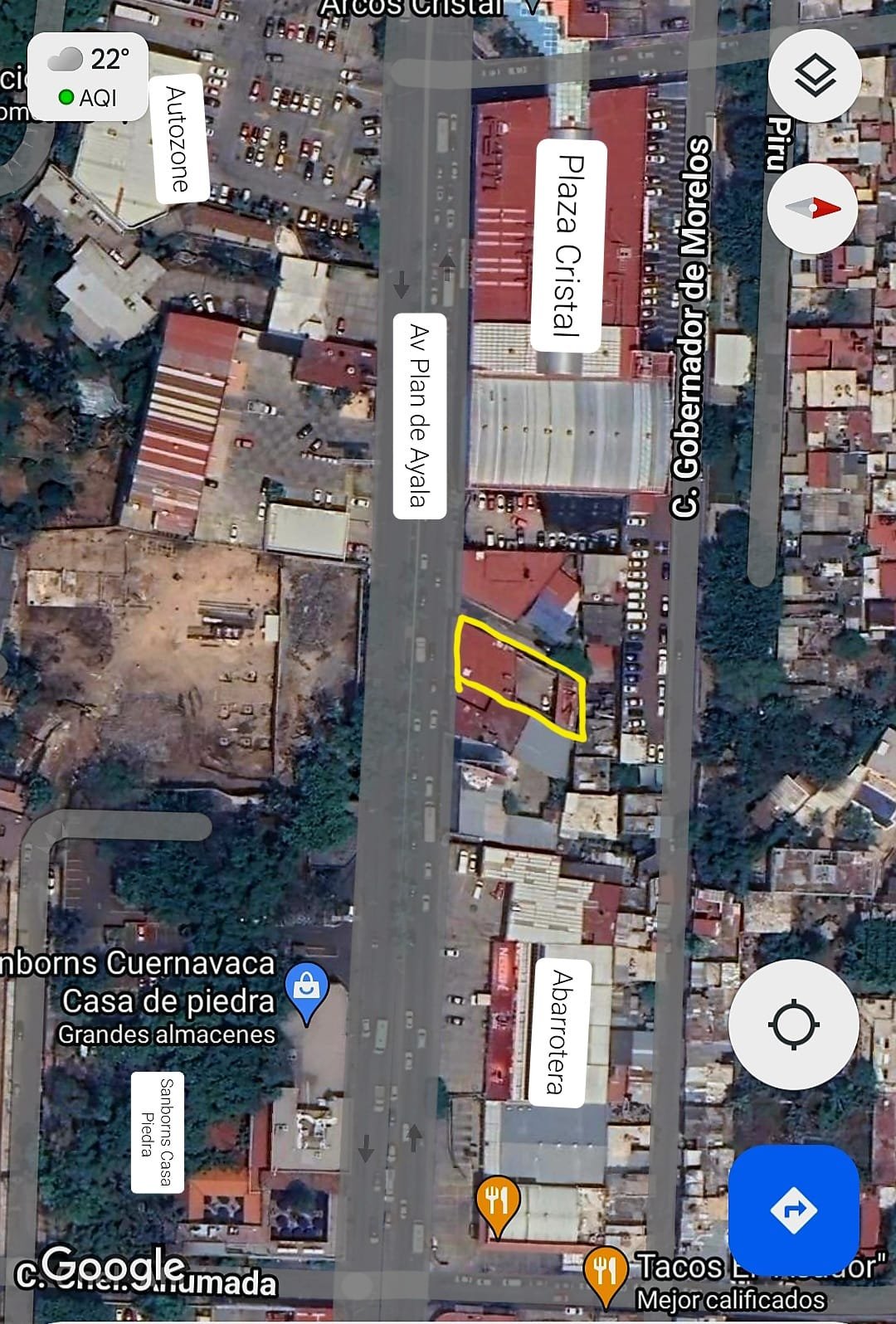Center map on my location

tap(793, 1024)
